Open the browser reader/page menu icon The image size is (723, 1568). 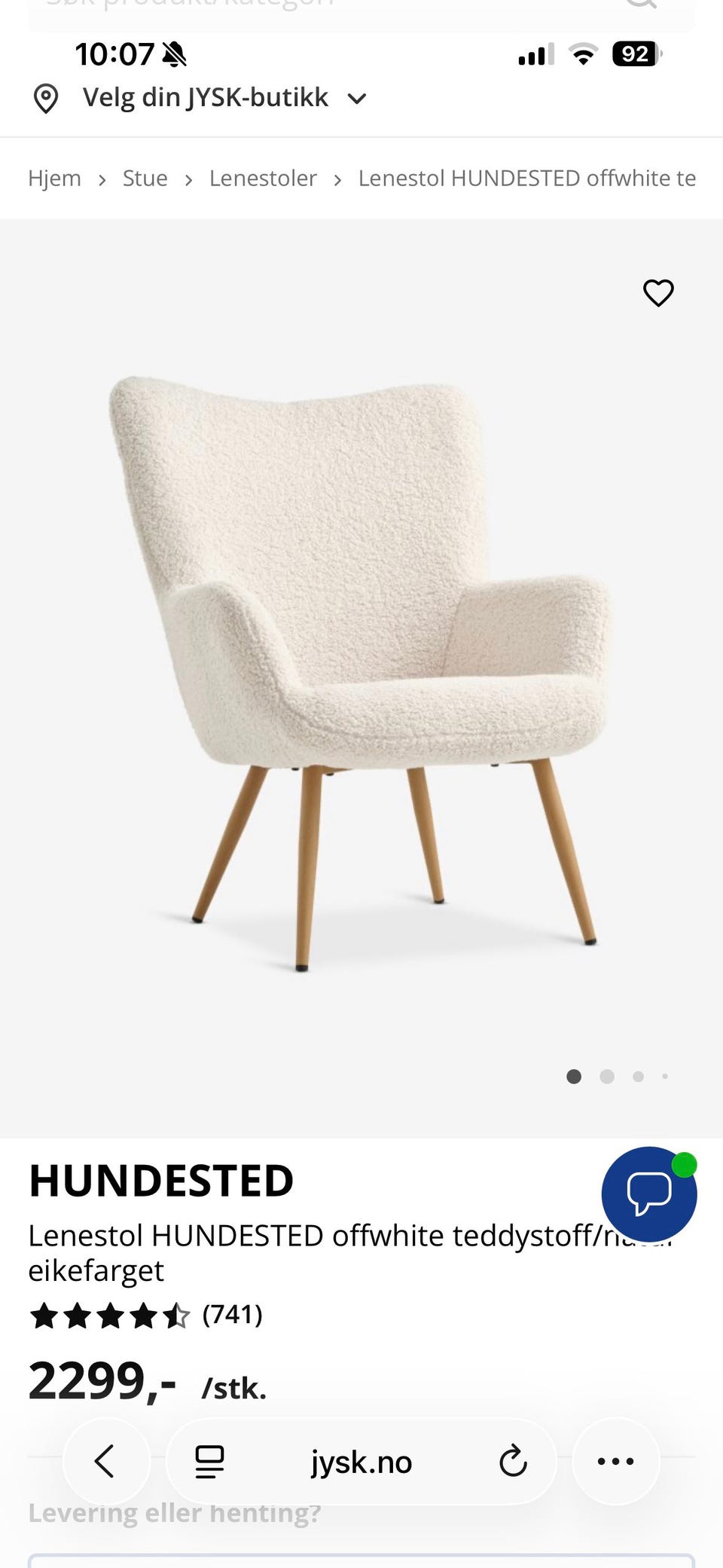tap(209, 1461)
